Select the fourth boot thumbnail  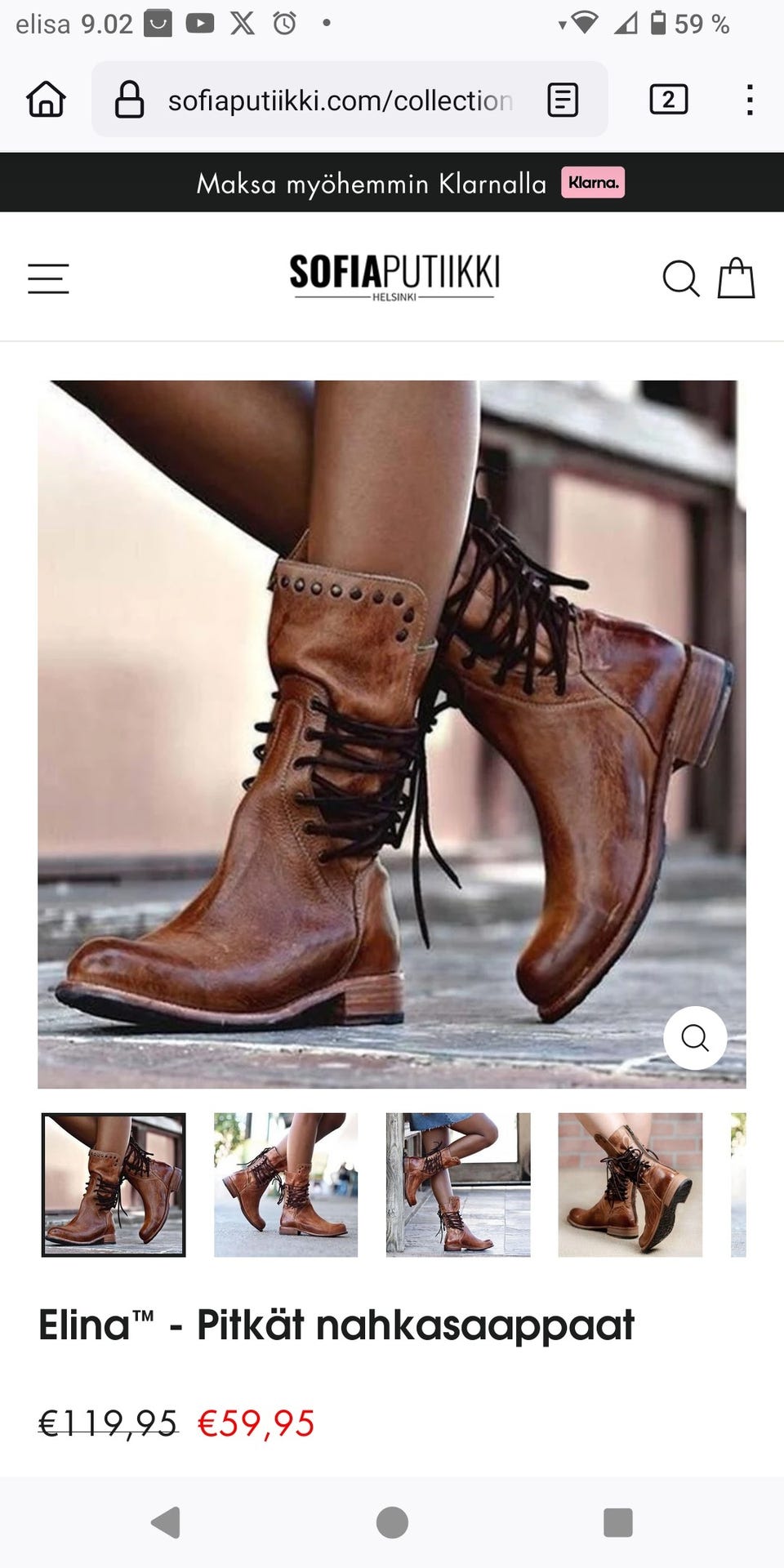[630, 1184]
